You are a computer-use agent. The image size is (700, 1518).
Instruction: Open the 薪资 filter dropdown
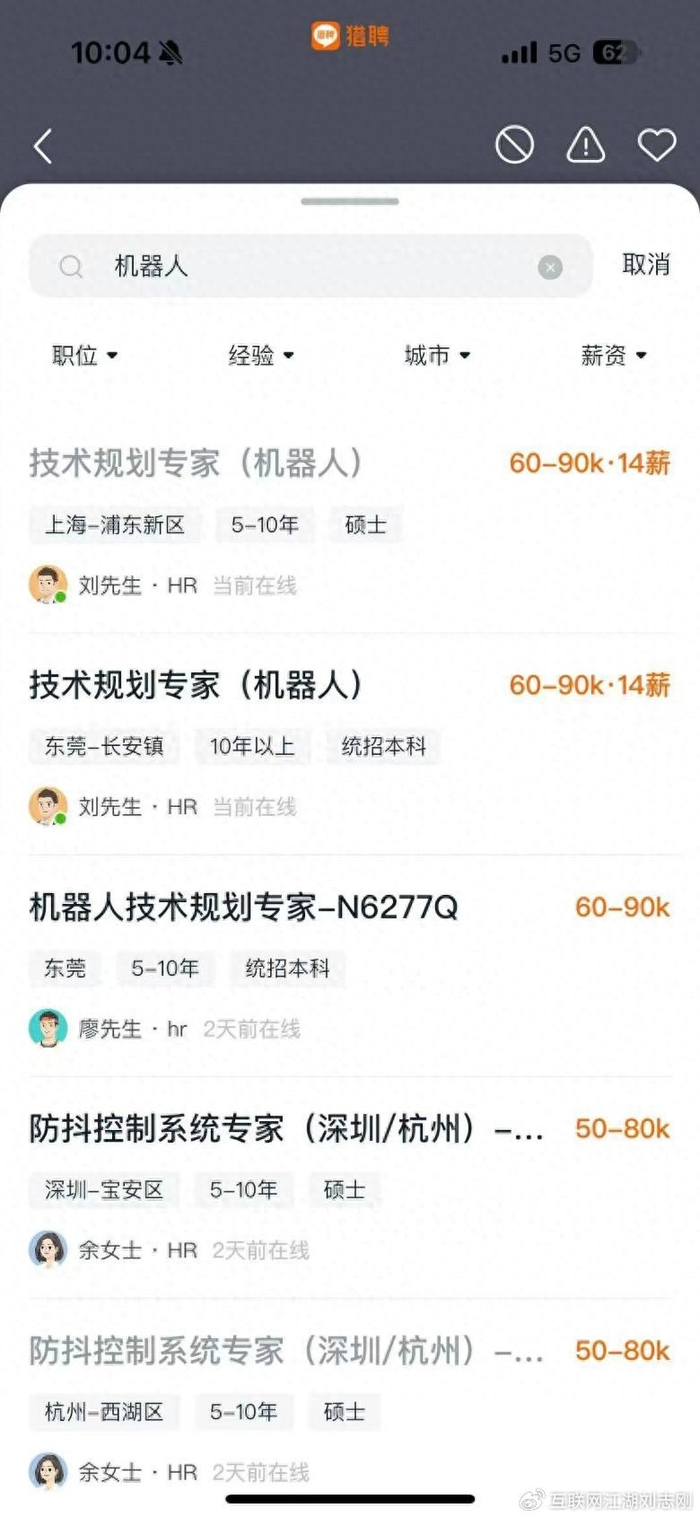613,355
